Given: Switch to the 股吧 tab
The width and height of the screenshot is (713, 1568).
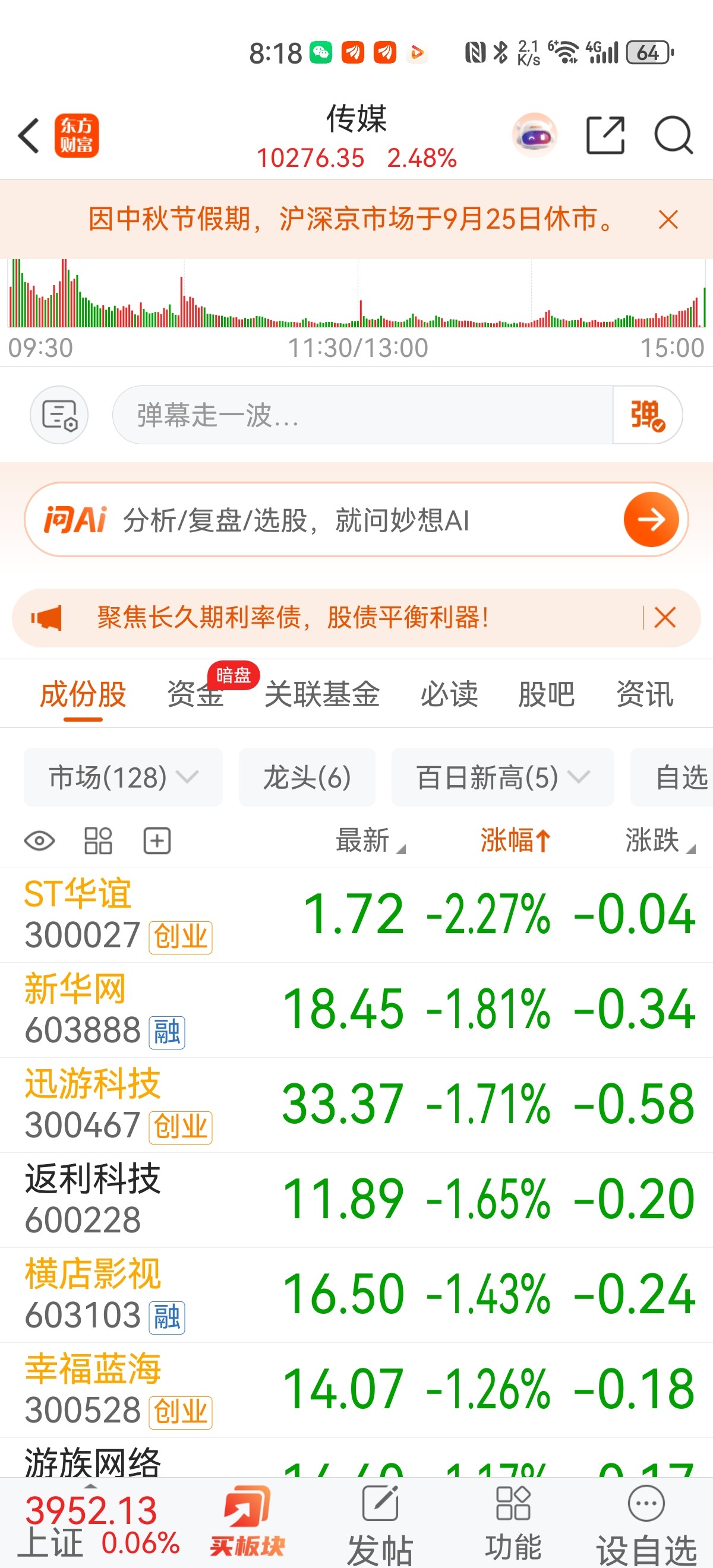Looking at the screenshot, I should tap(546, 694).
